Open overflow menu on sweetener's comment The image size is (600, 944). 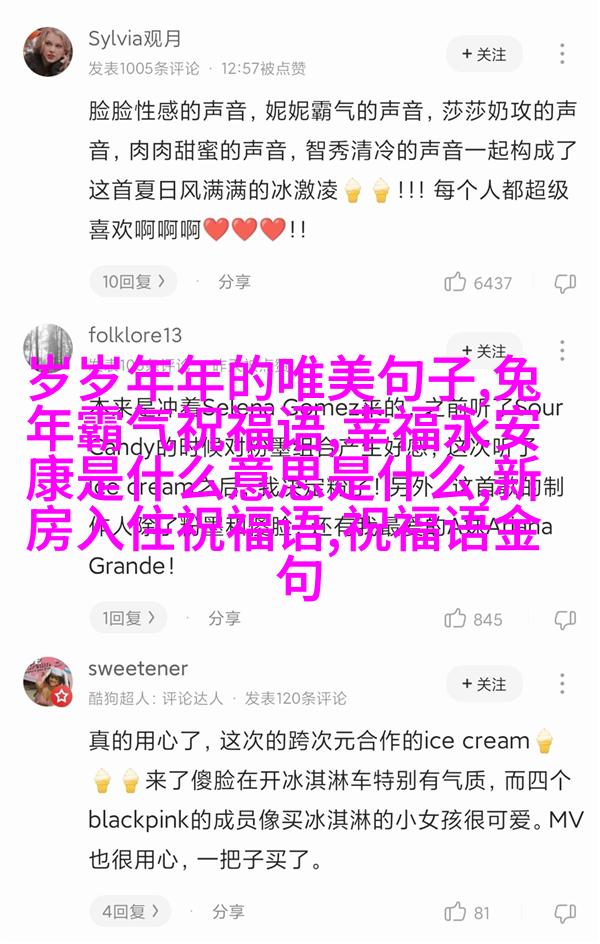565,684
